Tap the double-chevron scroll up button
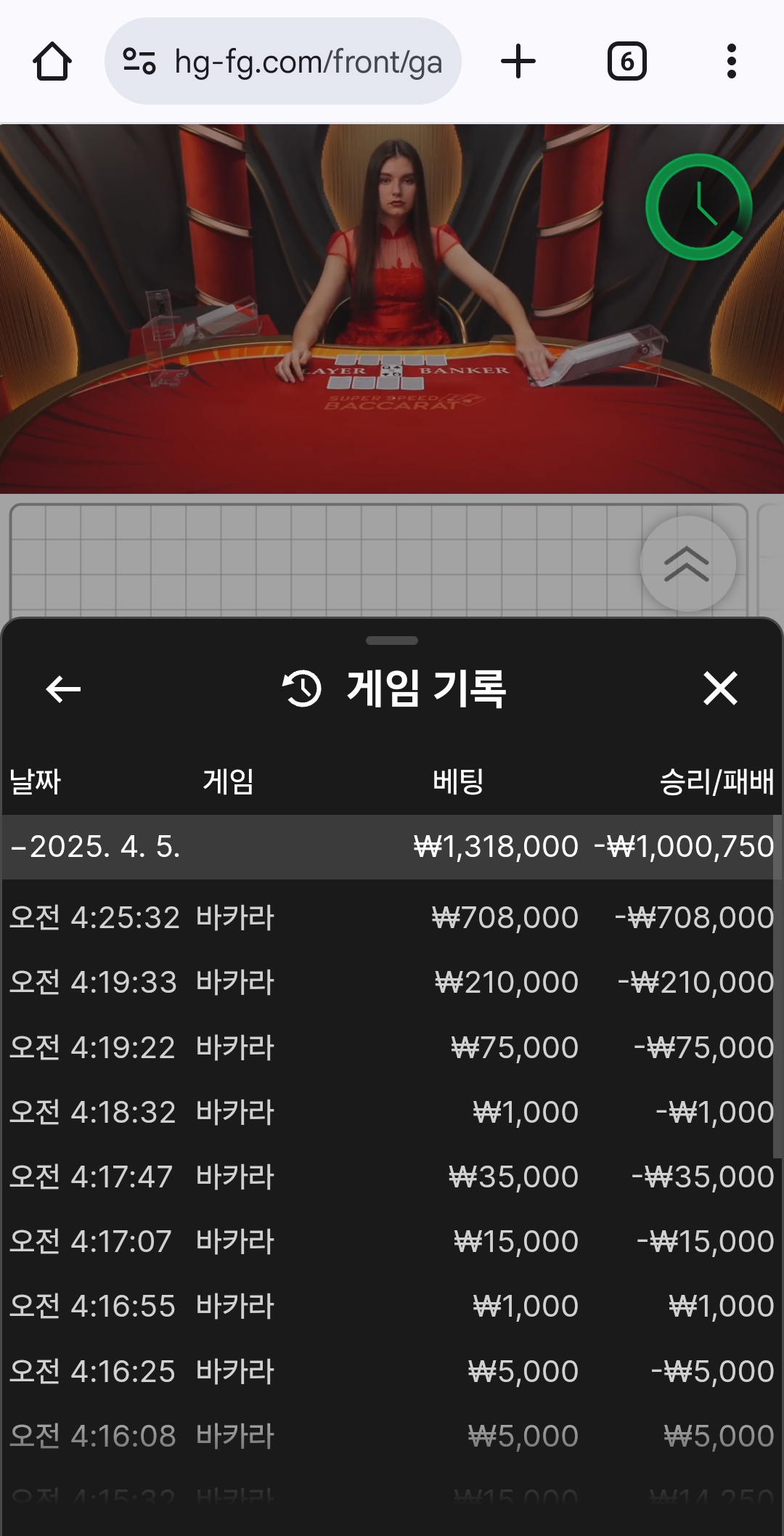784x1536 pixels. [x=687, y=564]
